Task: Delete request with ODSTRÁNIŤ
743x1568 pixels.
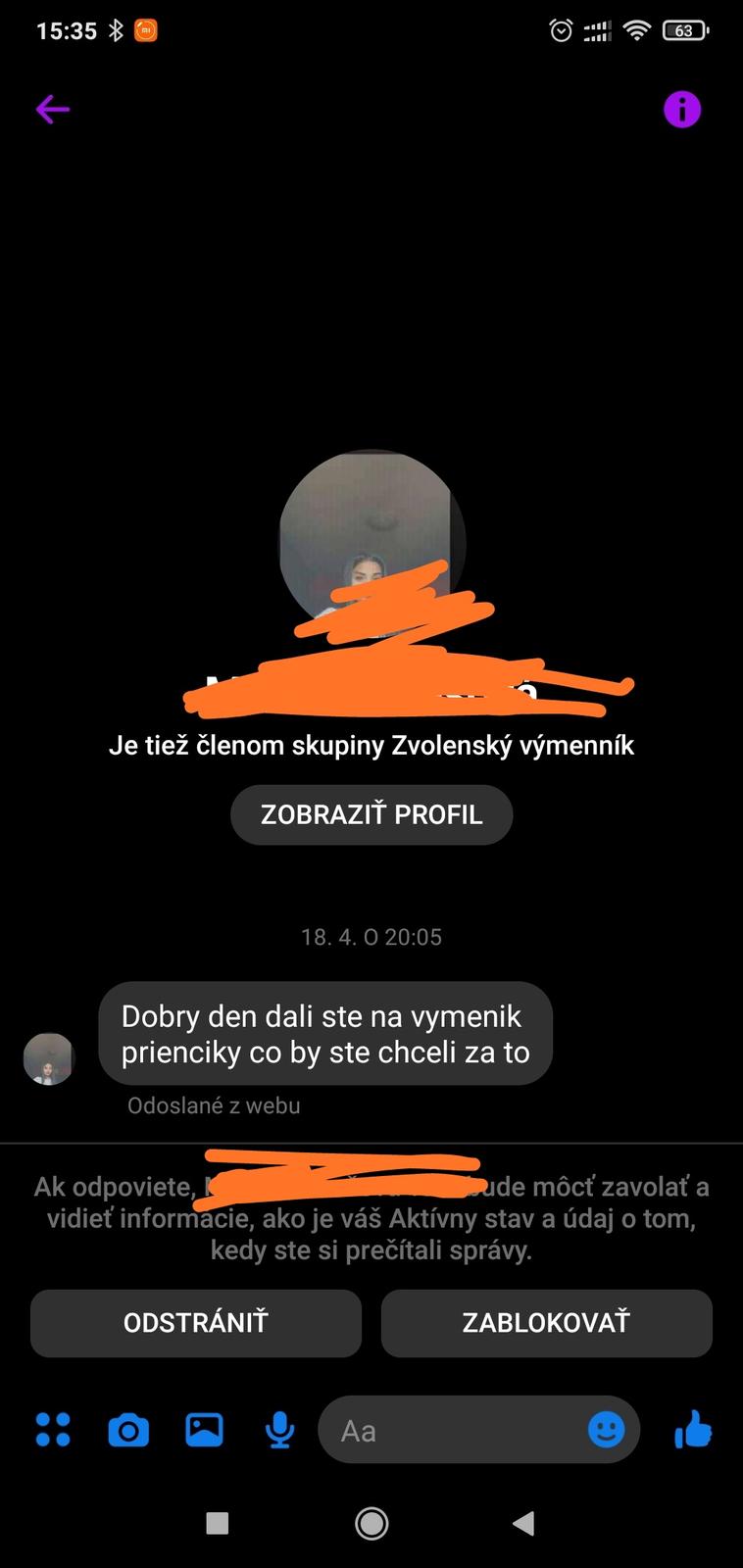Action: (196, 1323)
